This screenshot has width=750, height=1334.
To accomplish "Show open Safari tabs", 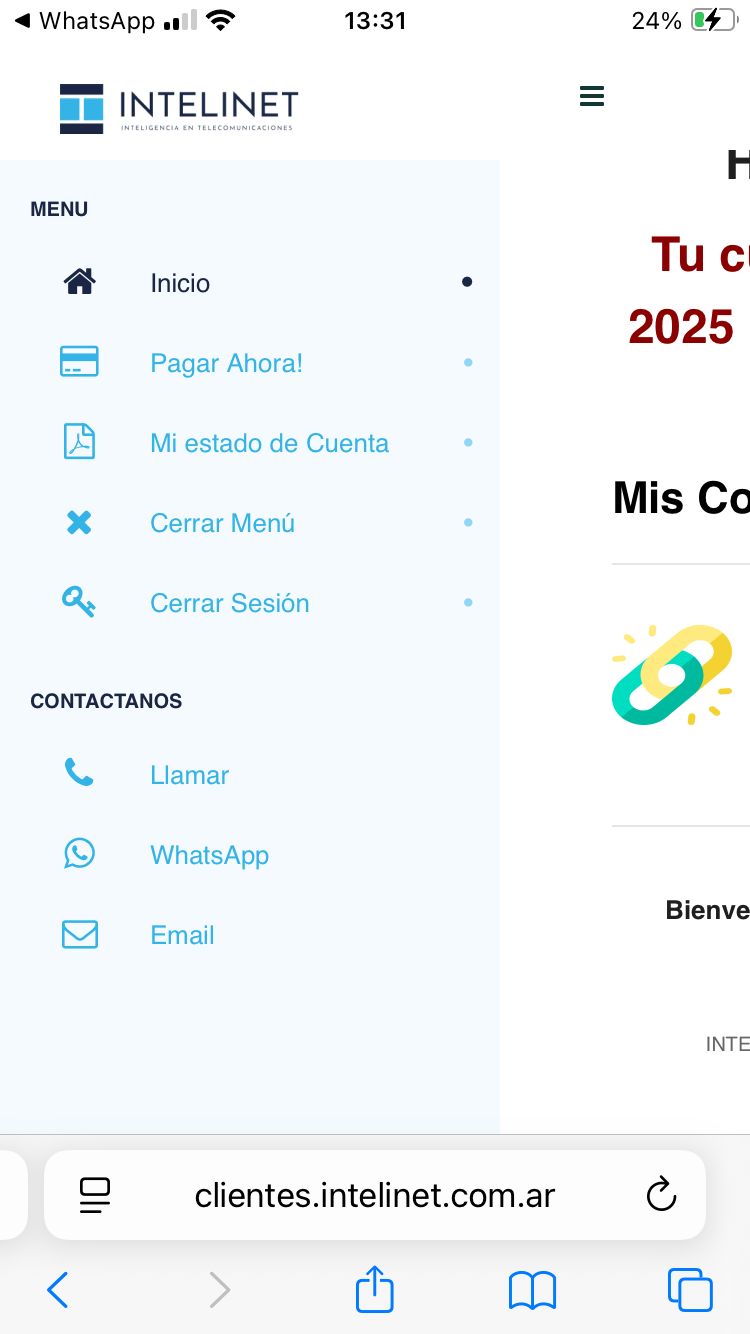I will [690, 1290].
